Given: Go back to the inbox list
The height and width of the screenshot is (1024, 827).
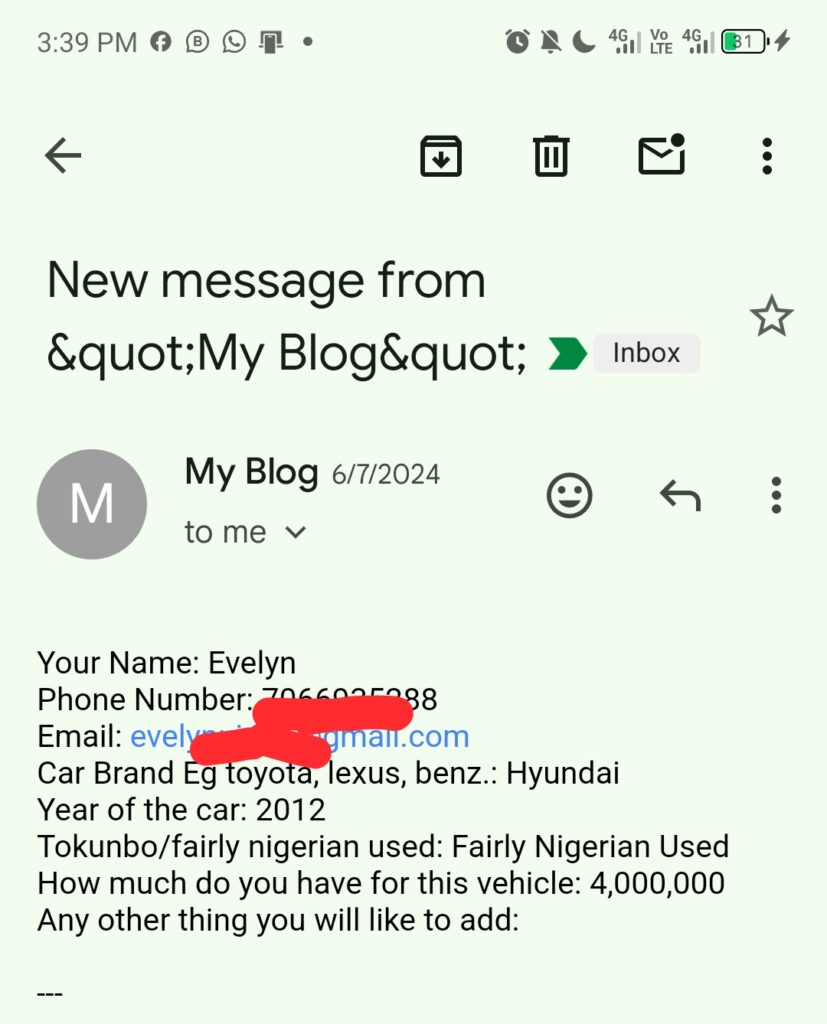Looking at the screenshot, I should 63,155.
